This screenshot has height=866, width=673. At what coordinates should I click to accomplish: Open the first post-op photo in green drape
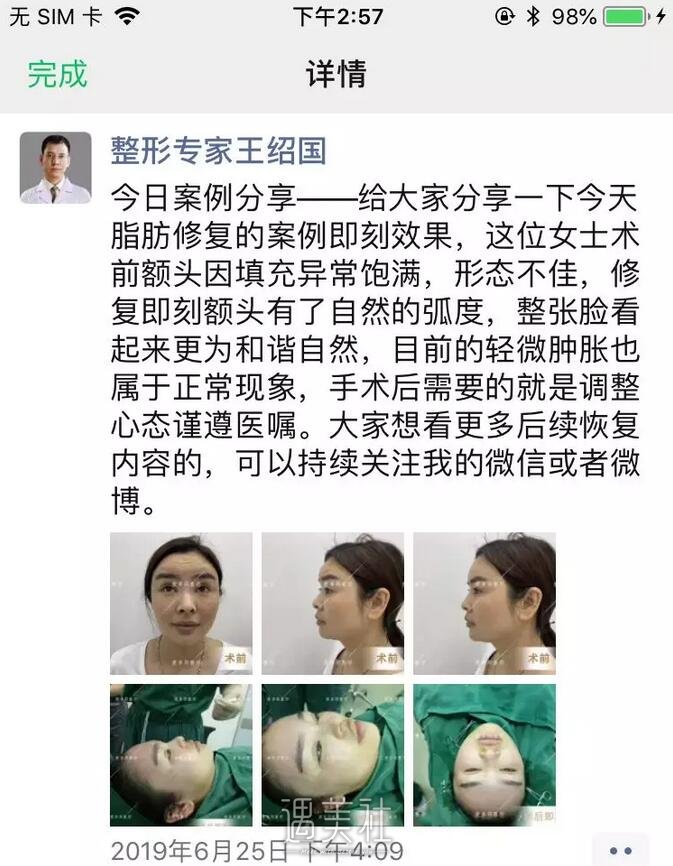(x=181, y=754)
